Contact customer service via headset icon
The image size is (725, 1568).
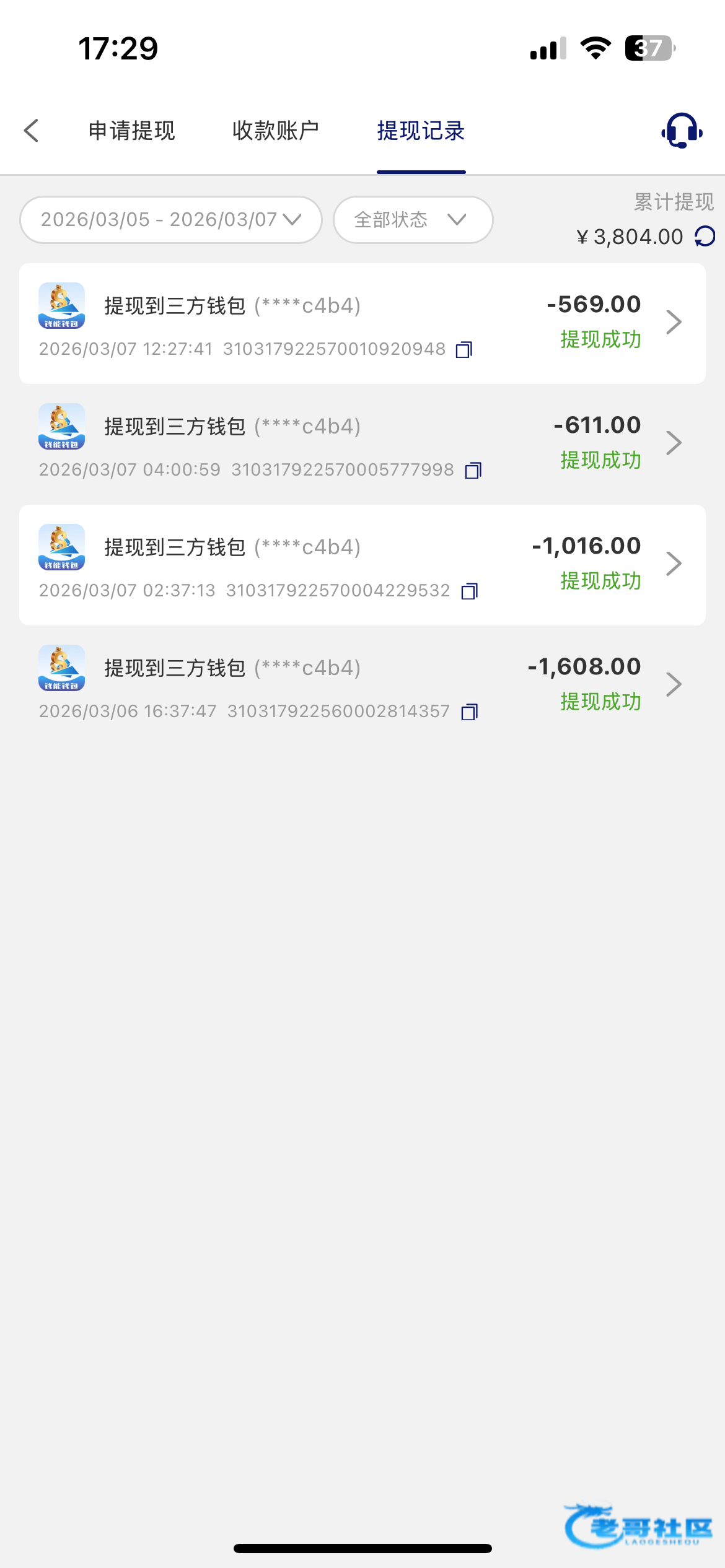point(682,131)
